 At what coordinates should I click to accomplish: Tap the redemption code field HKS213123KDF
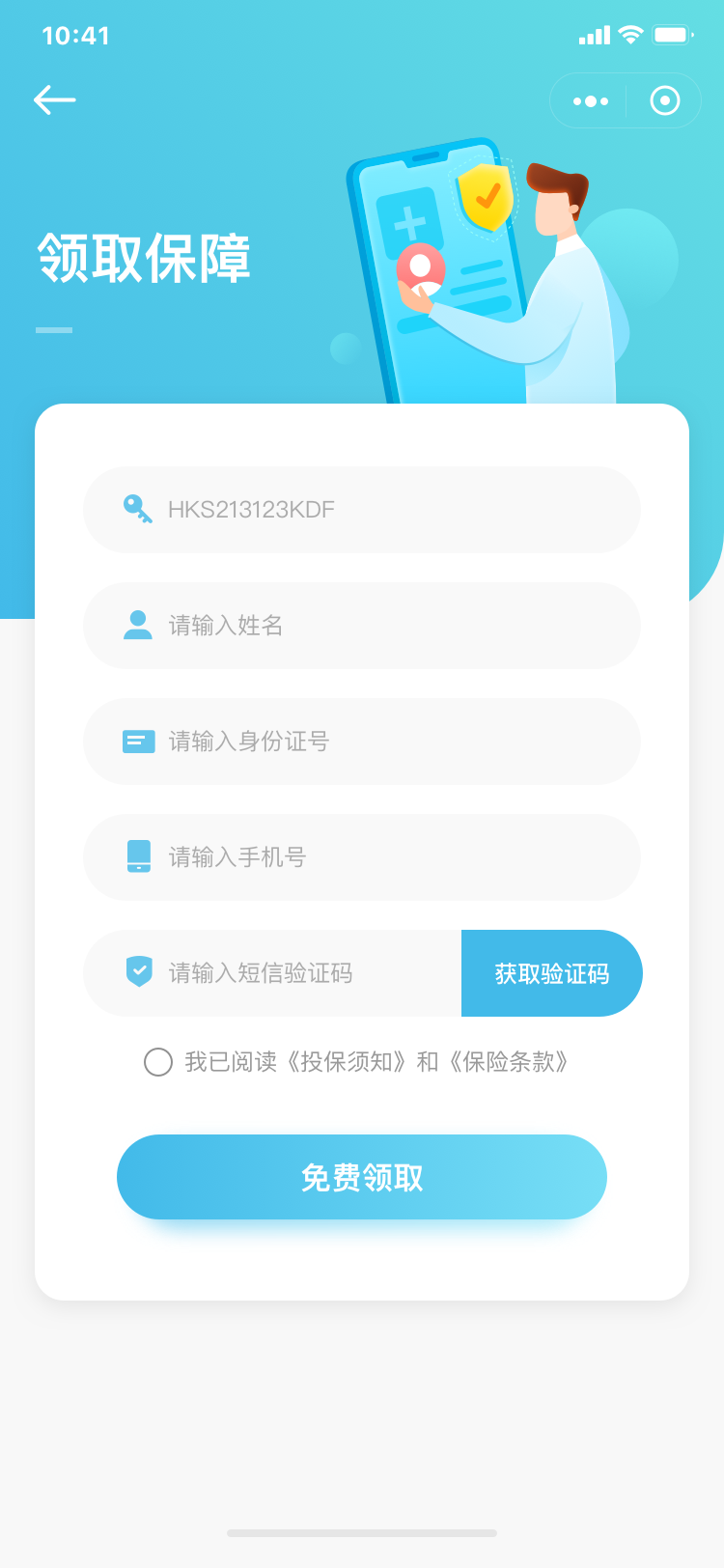tap(362, 510)
